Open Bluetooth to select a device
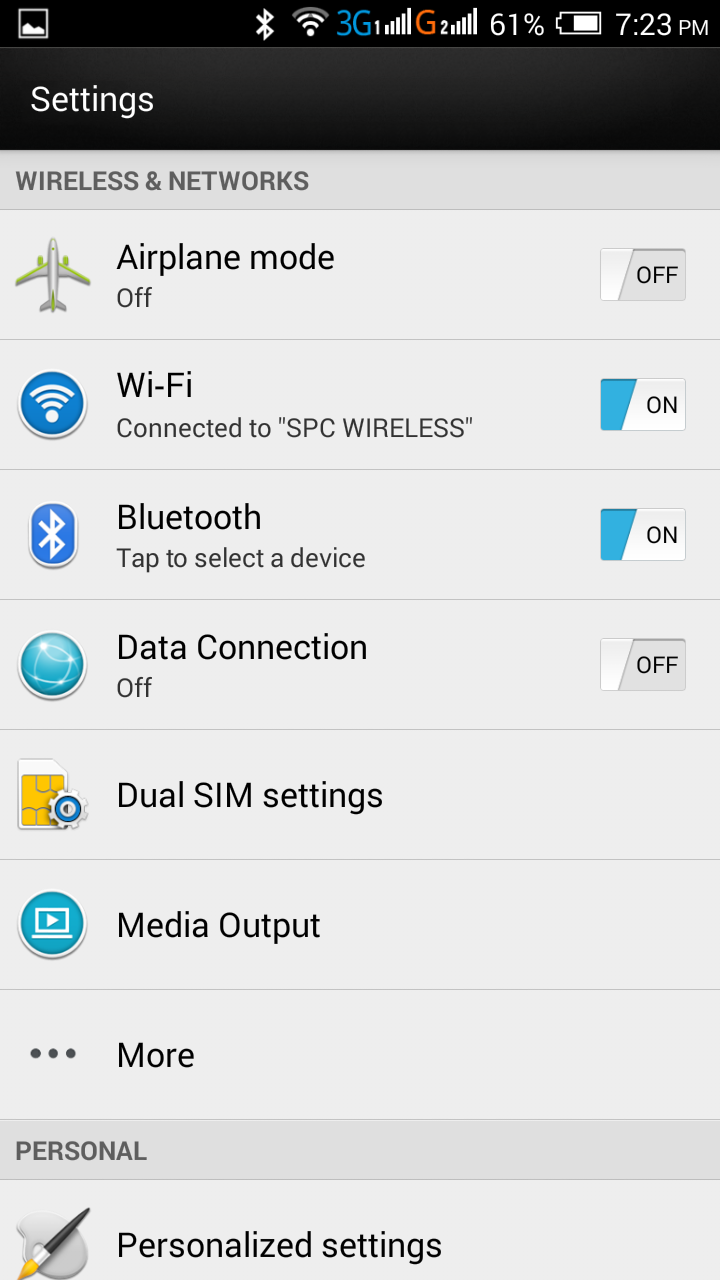Viewport: 720px width, 1280px height. tap(240, 535)
